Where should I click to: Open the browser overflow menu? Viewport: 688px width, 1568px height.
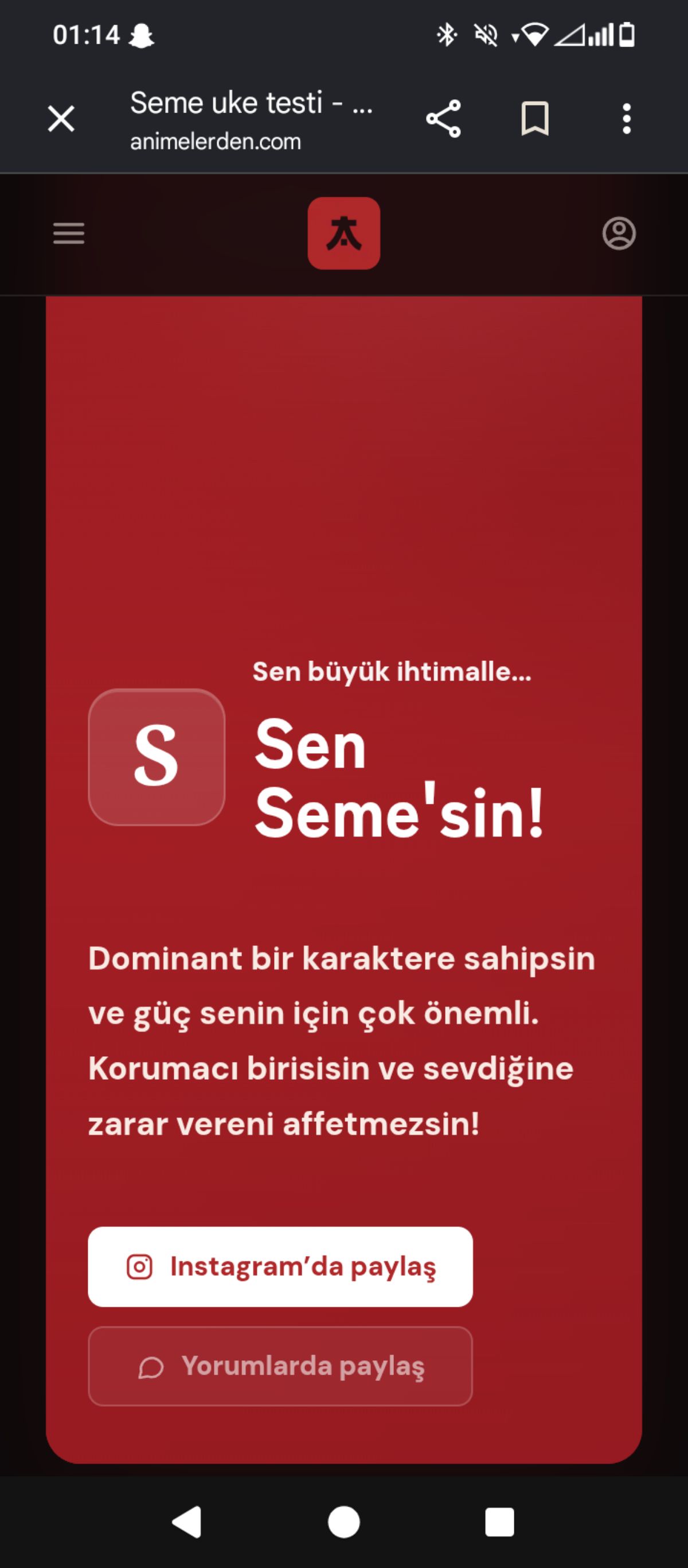pyautogui.click(x=627, y=119)
